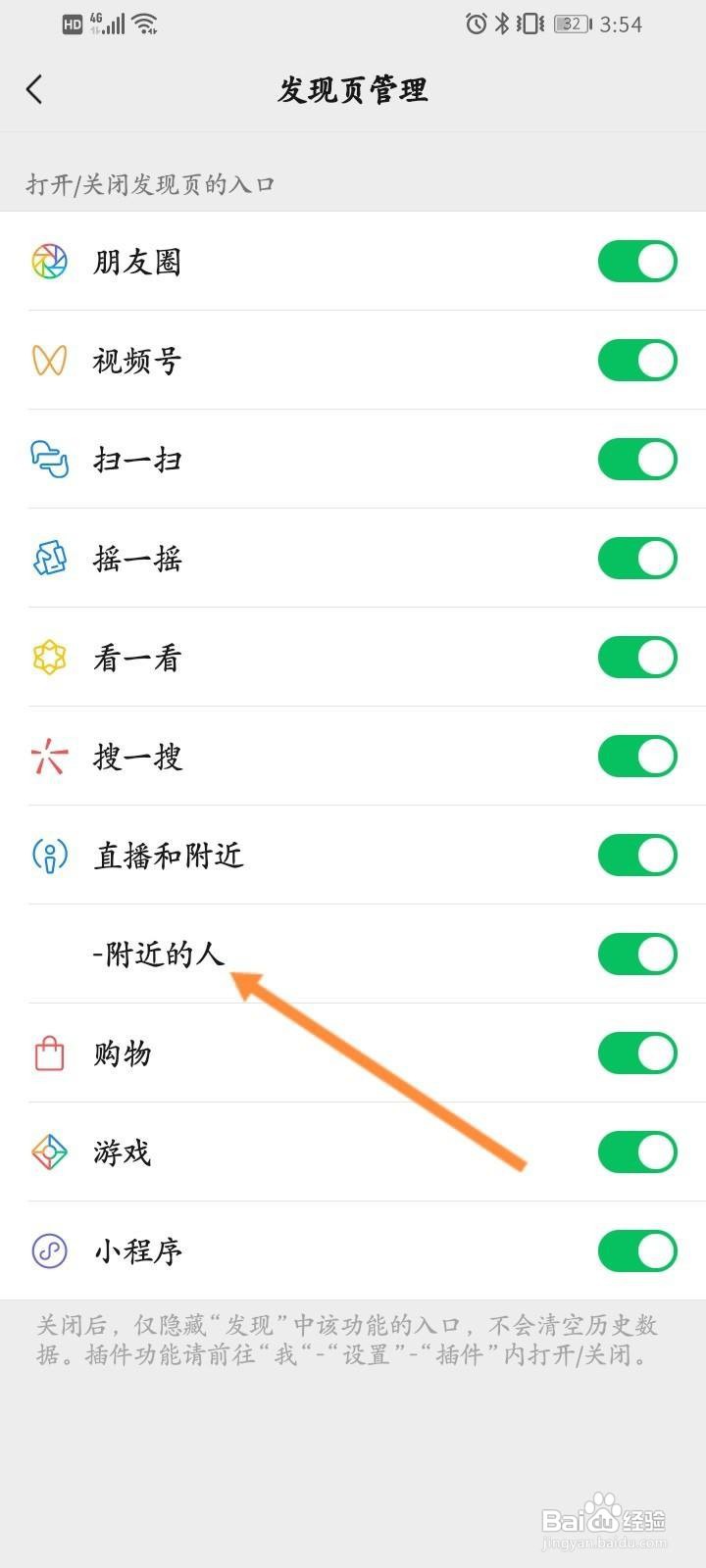This screenshot has width=706, height=1568.
Task: Select the Scan (扫一扫) icon
Action: pyautogui.click(x=48, y=460)
